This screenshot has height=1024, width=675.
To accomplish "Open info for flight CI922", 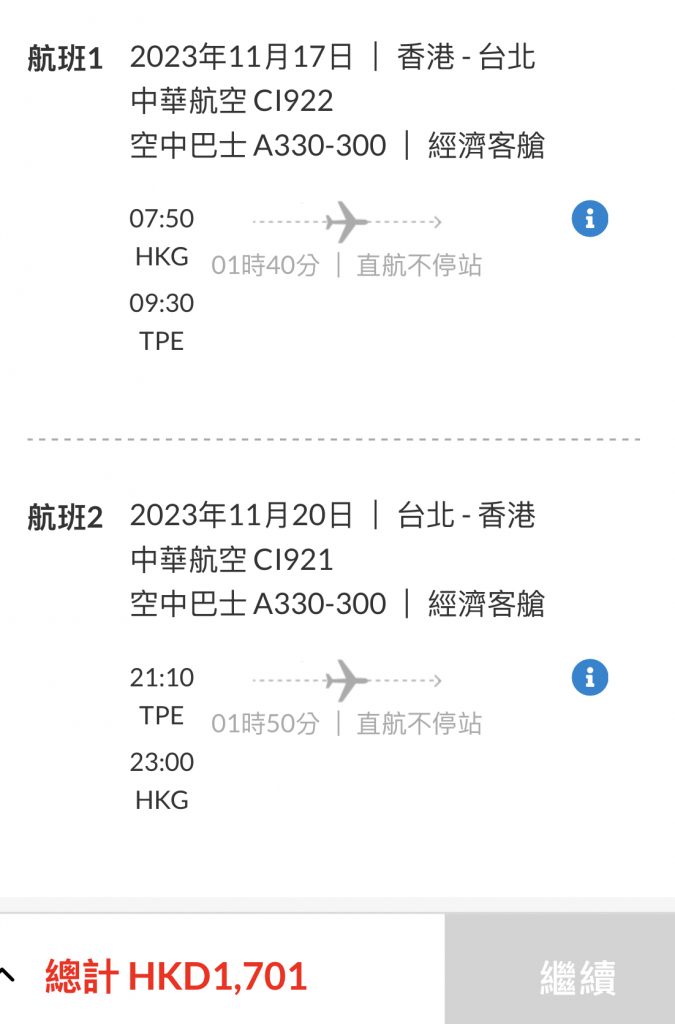I will click(590, 219).
